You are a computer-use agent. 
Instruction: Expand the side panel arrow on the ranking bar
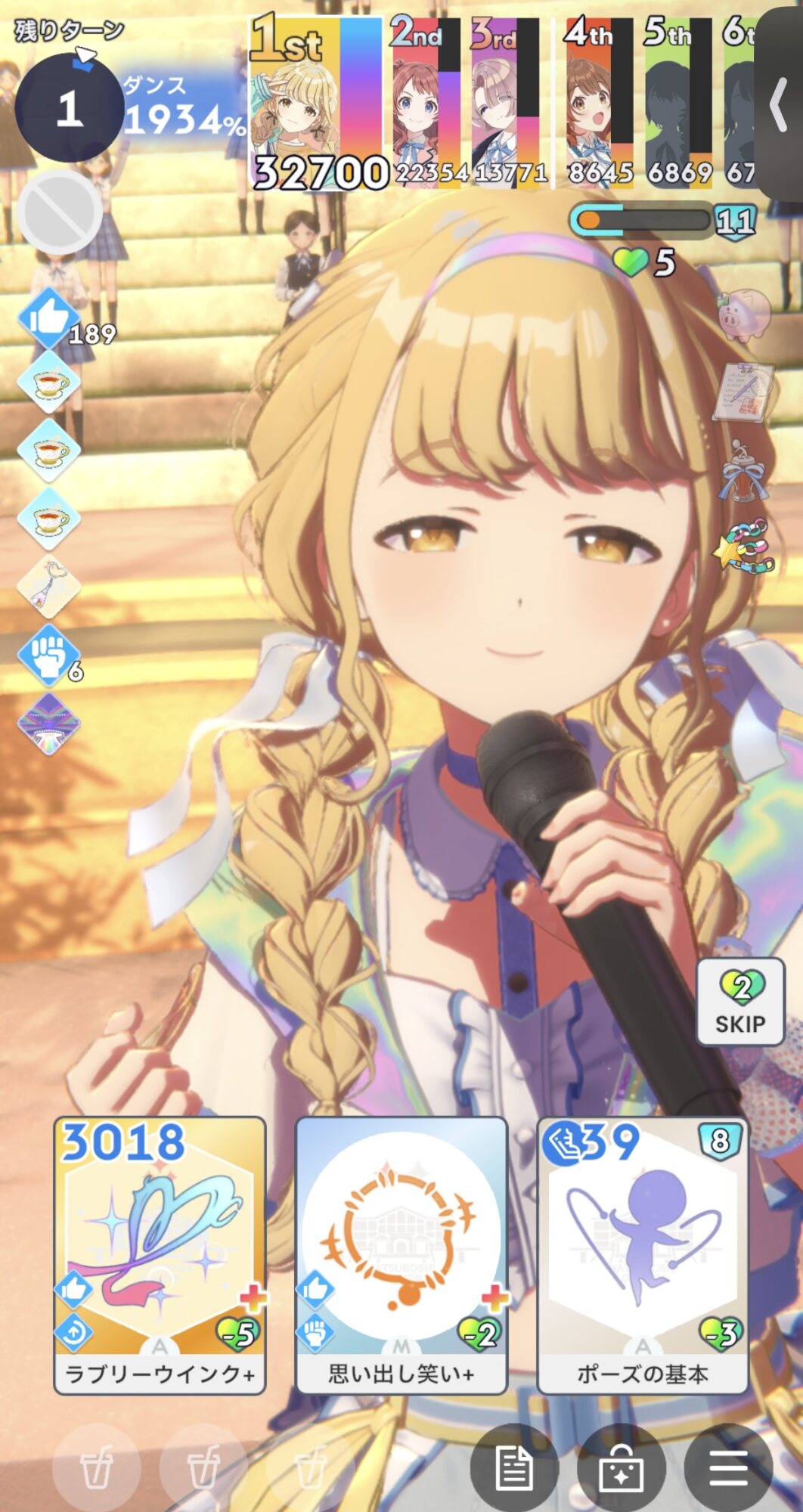(x=779, y=106)
